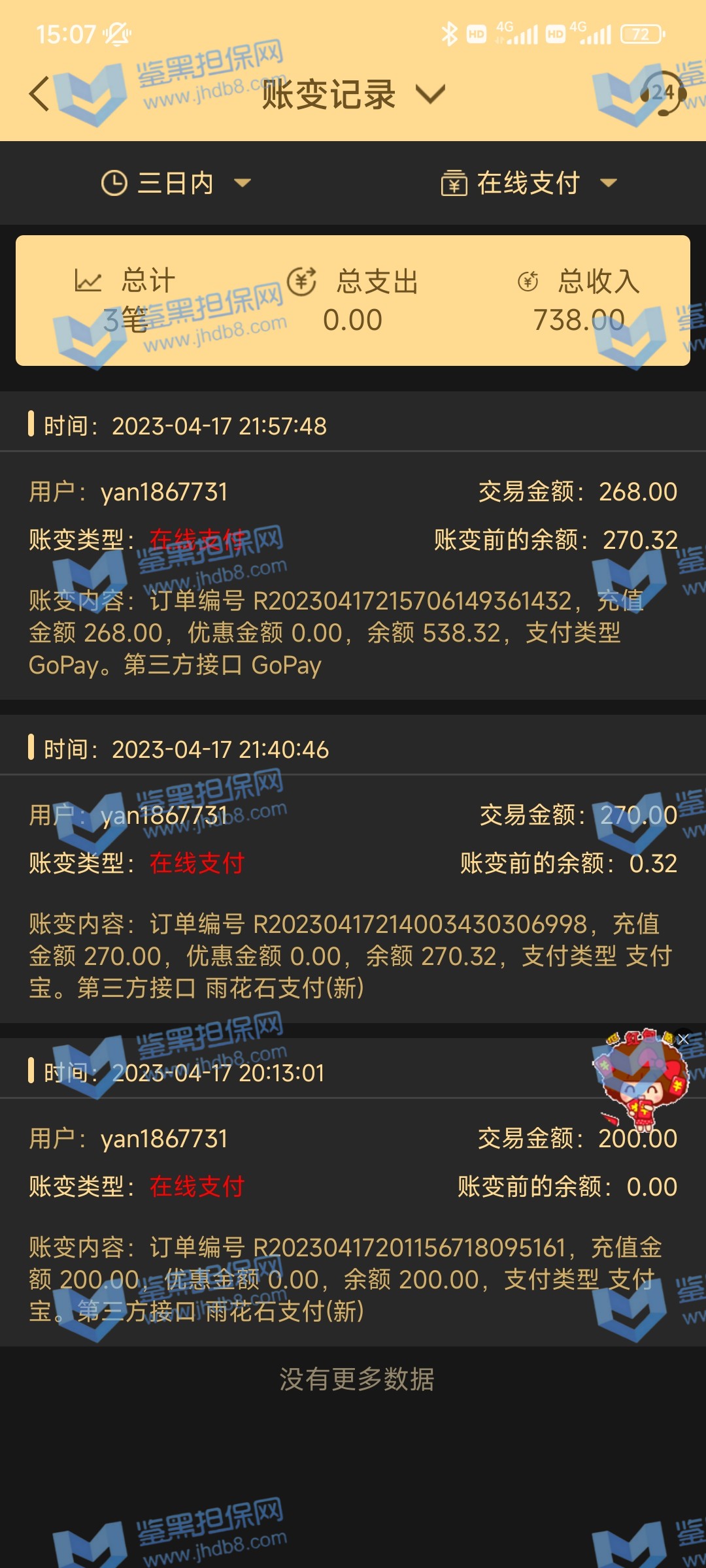Close the floating red packet mascot
Image resolution: width=706 pixels, height=1568 pixels.
point(684,1039)
